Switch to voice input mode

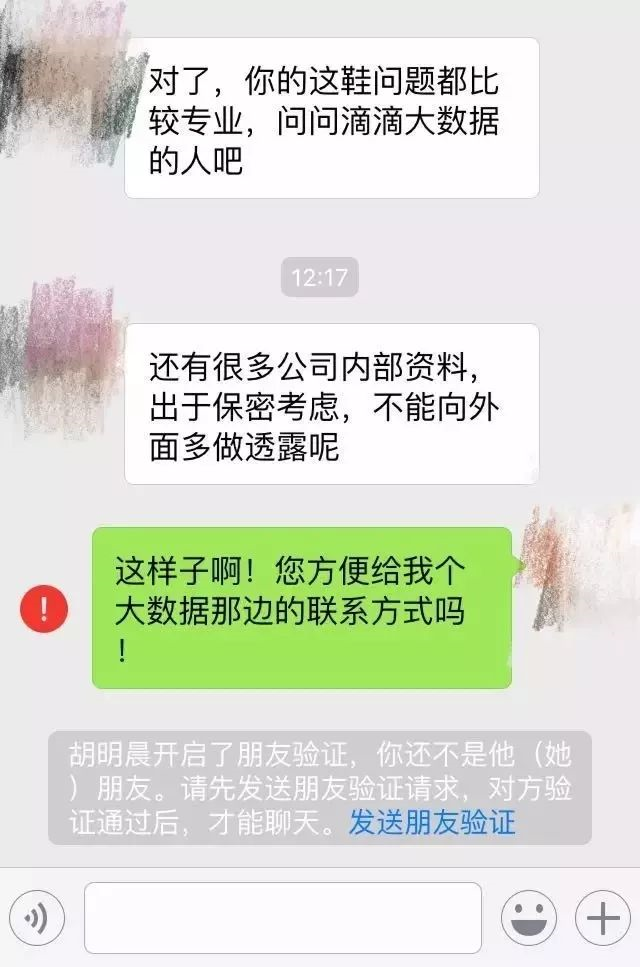(x=37, y=917)
